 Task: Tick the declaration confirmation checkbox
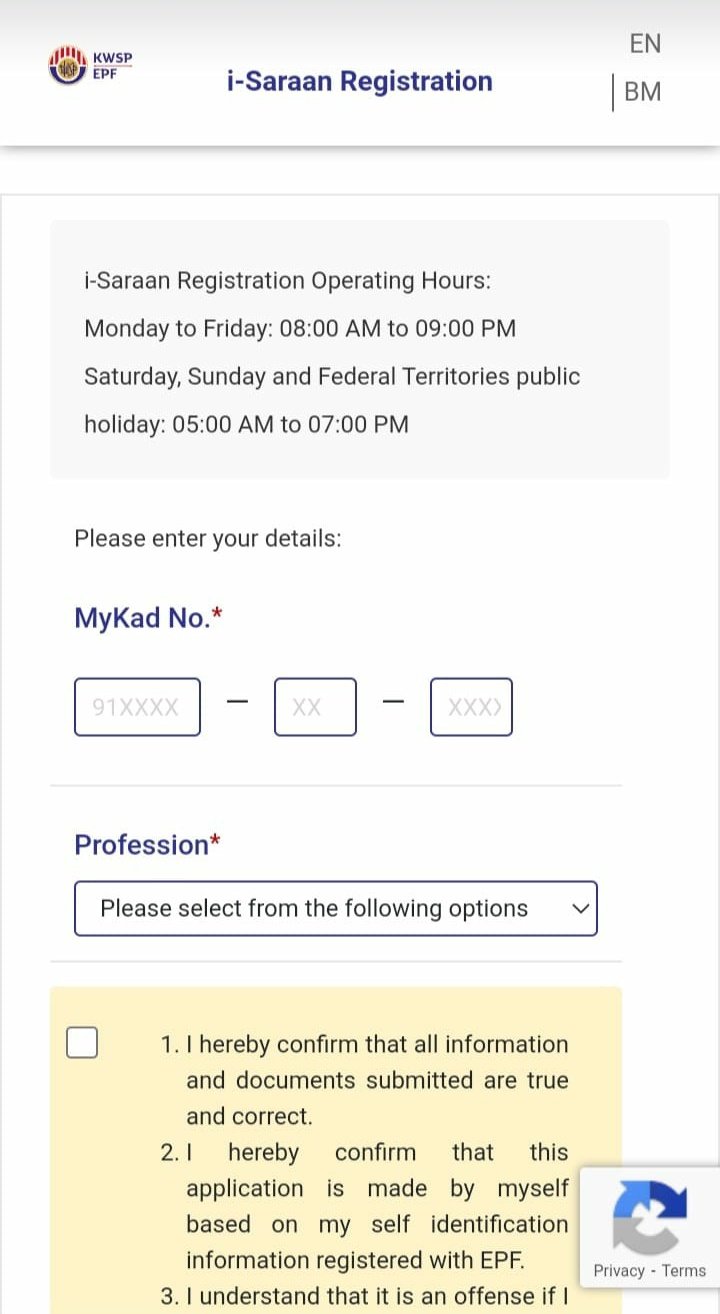click(x=82, y=1042)
